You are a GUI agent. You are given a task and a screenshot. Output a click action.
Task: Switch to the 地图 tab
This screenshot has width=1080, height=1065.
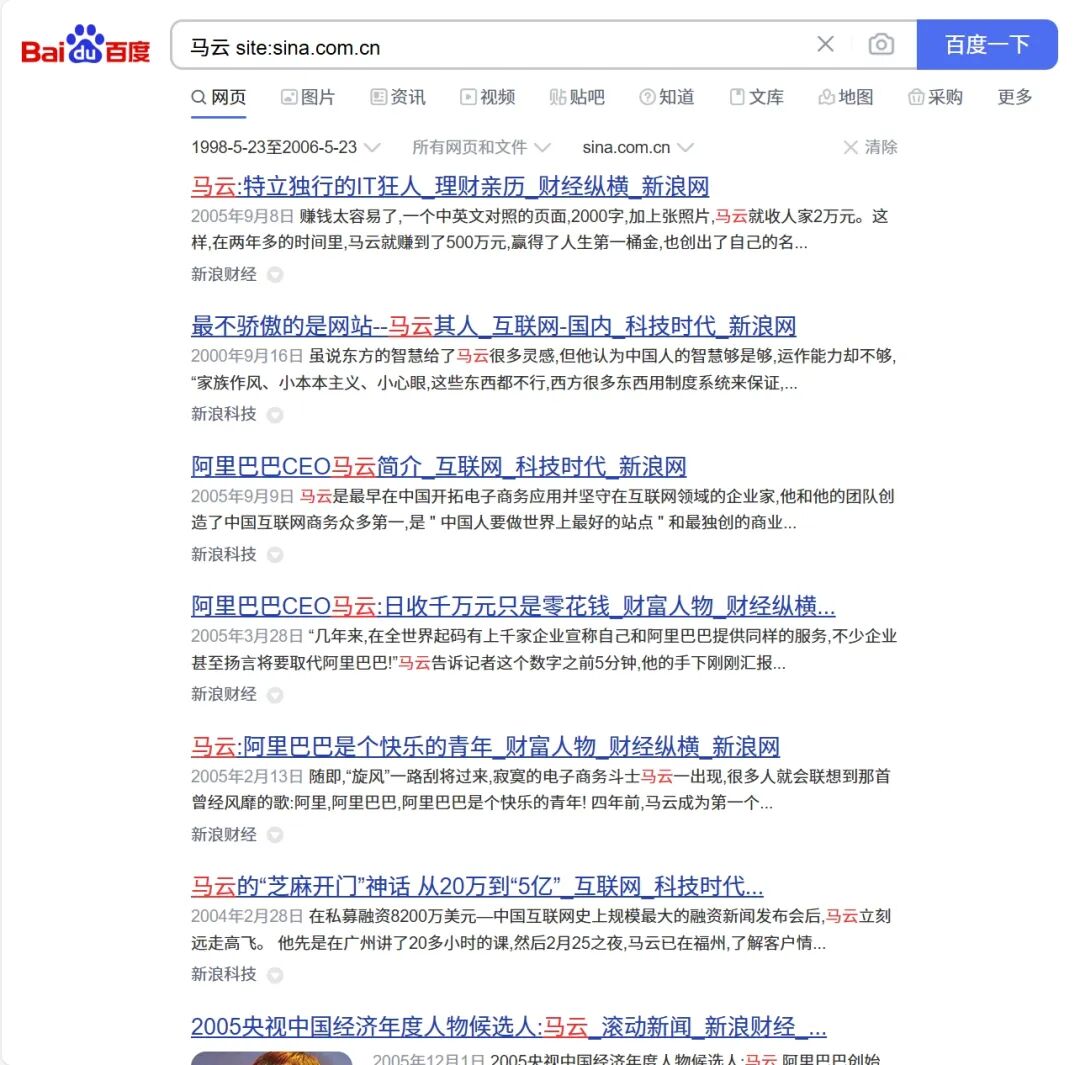click(846, 97)
